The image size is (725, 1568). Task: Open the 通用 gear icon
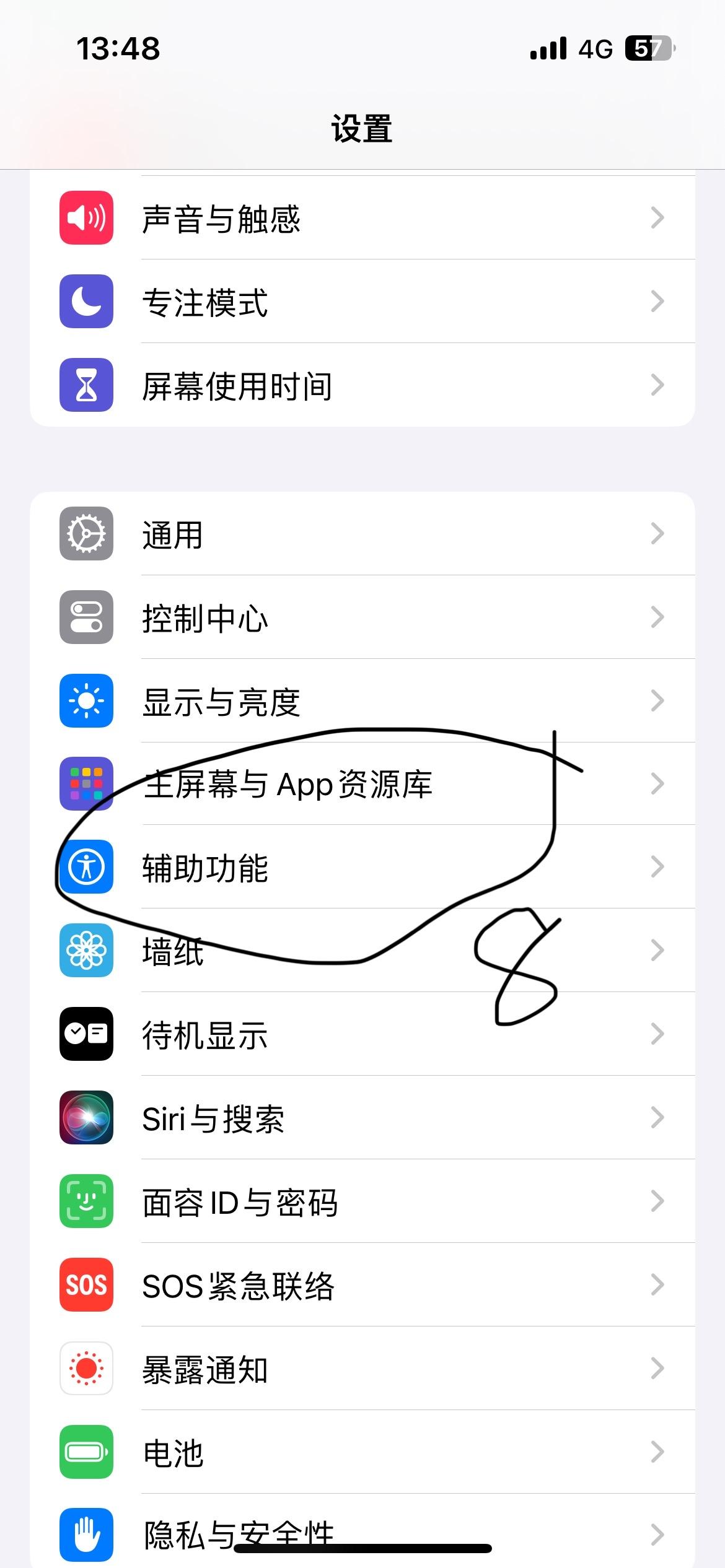coord(86,534)
